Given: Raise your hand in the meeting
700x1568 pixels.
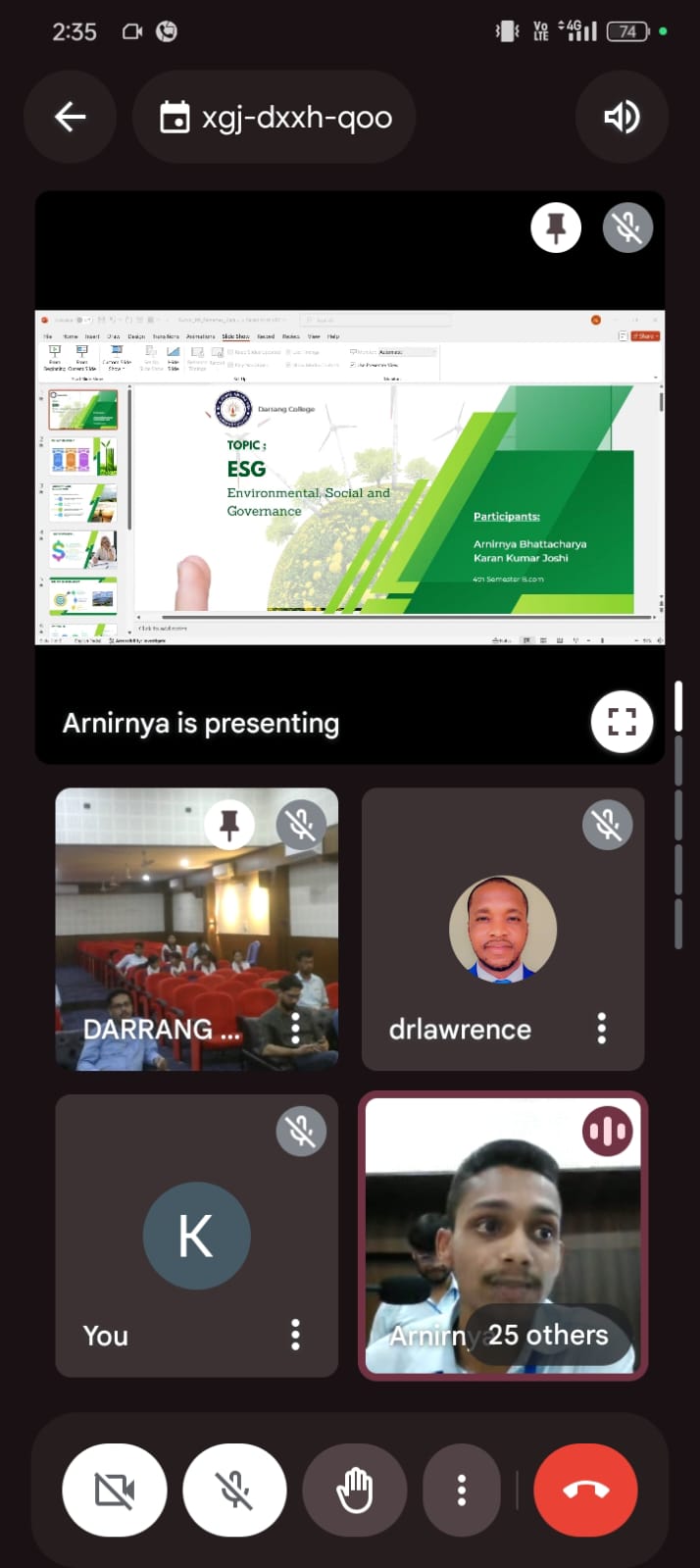Looking at the screenshot, I should tap(354, 1491).
